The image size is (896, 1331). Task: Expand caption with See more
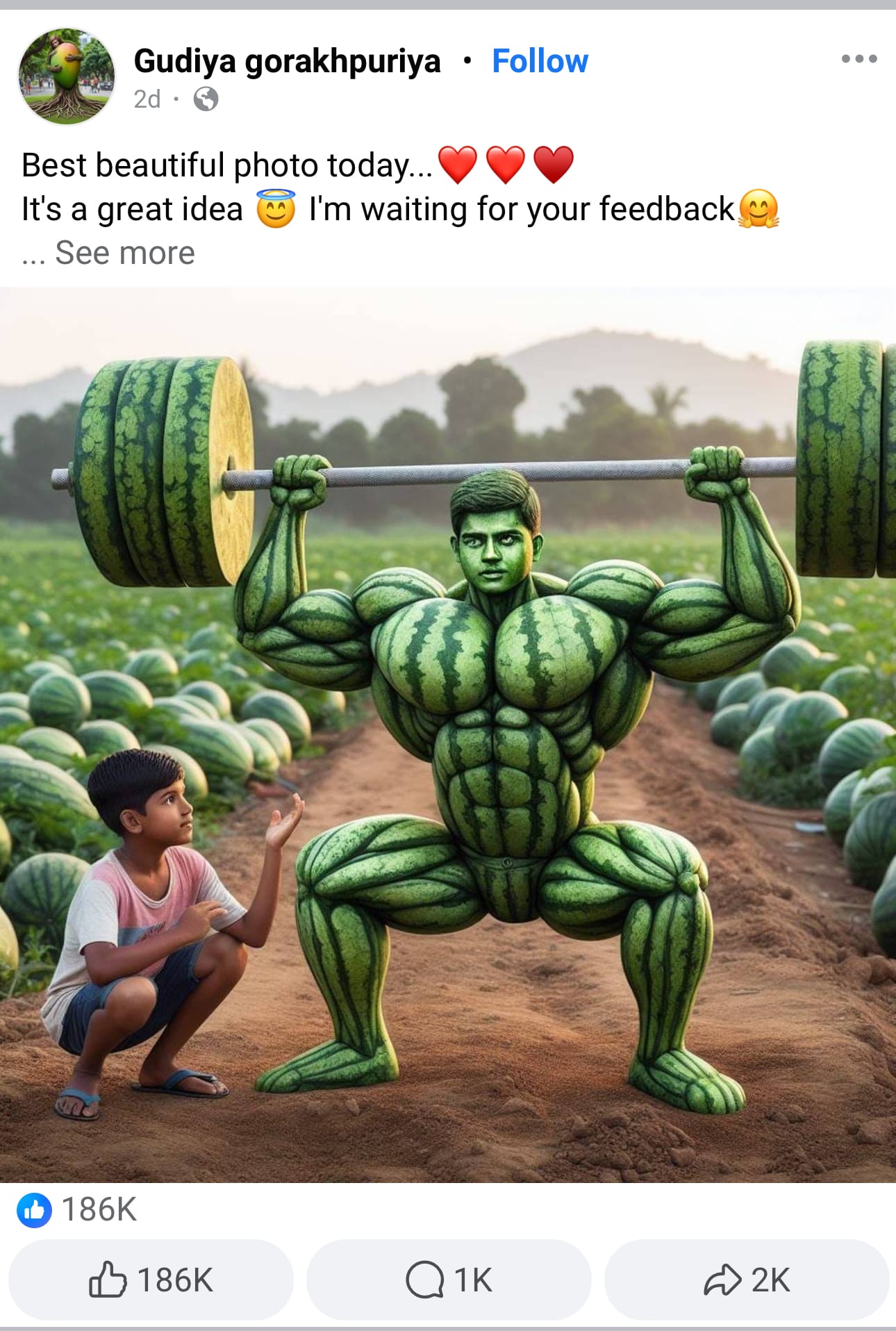point(124,253)
